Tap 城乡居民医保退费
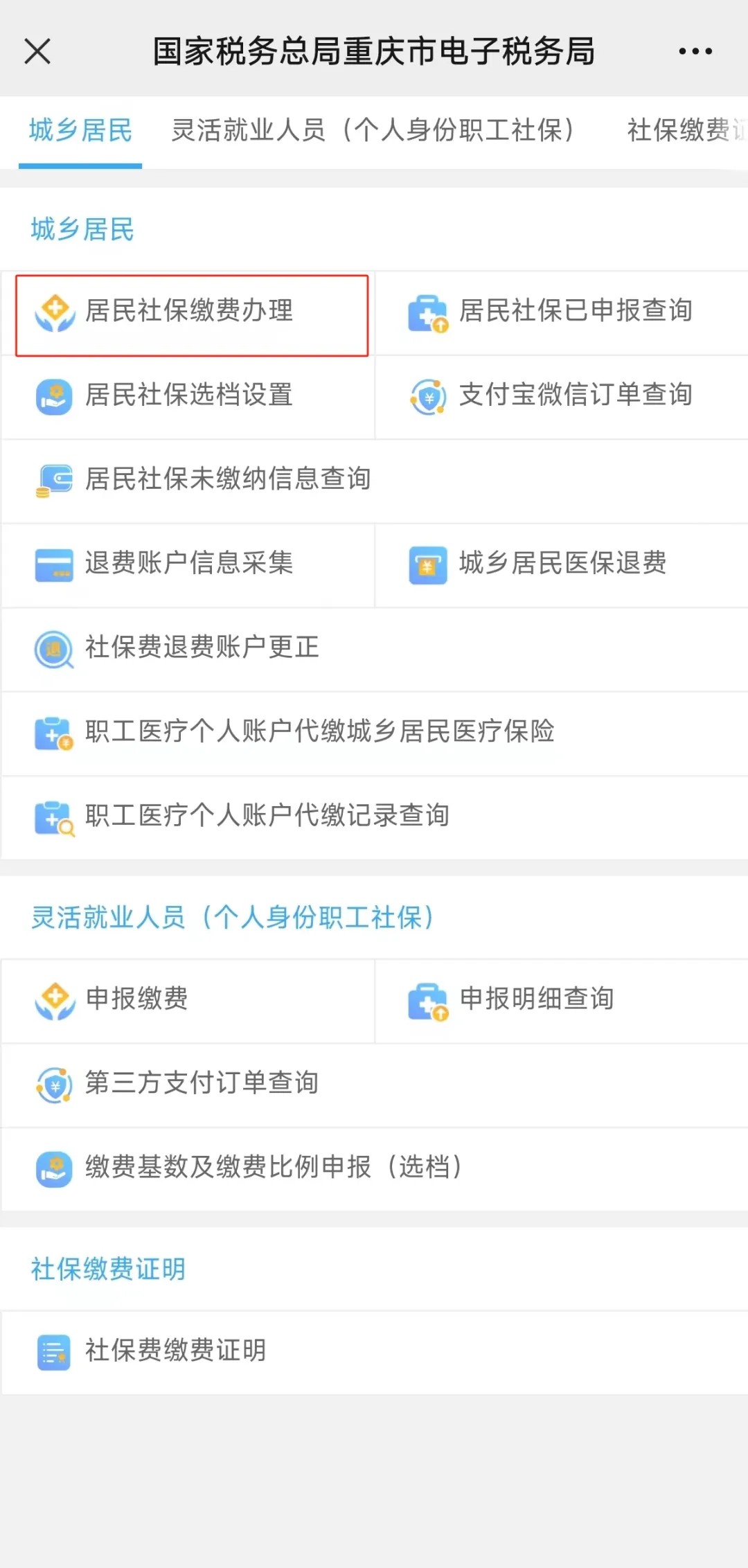 (562, 564)
